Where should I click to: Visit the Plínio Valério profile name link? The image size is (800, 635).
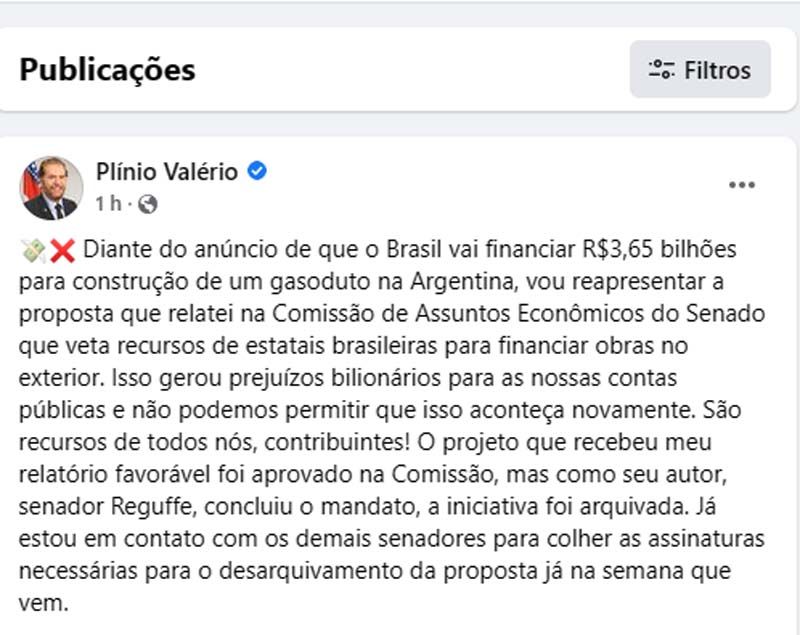(167, 172)
